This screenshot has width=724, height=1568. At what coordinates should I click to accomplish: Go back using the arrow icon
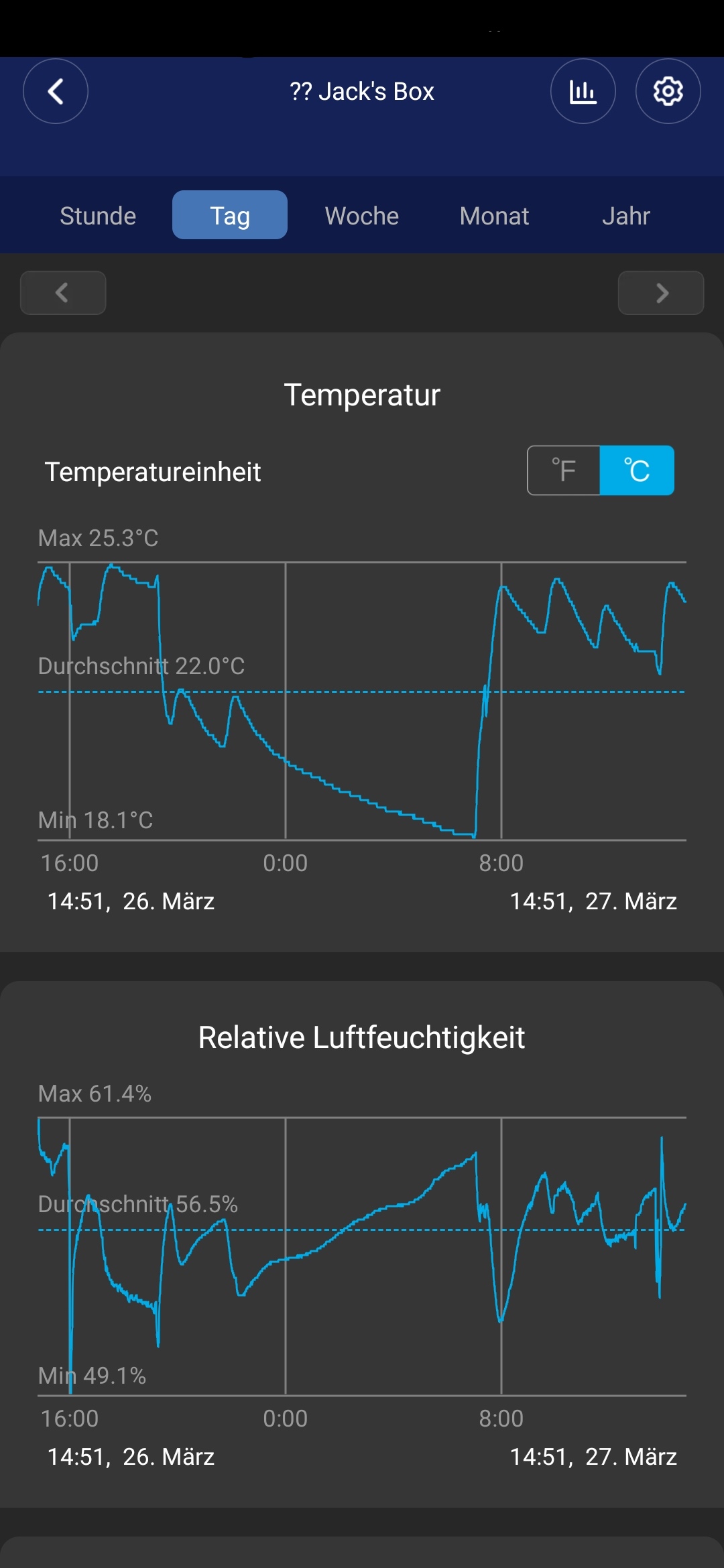[56, 91]
